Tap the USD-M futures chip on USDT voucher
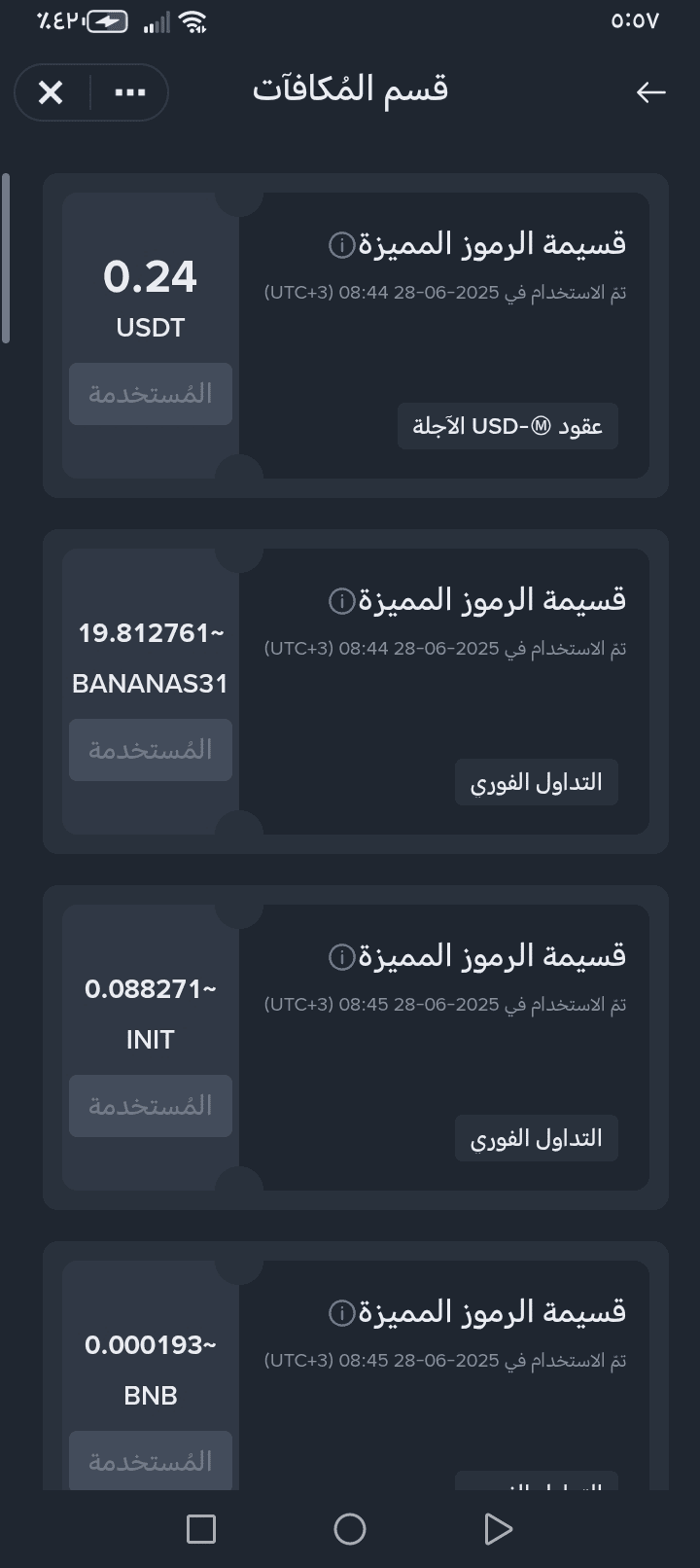This screenshot has height=1568, width=700. [x=507, y=426]
